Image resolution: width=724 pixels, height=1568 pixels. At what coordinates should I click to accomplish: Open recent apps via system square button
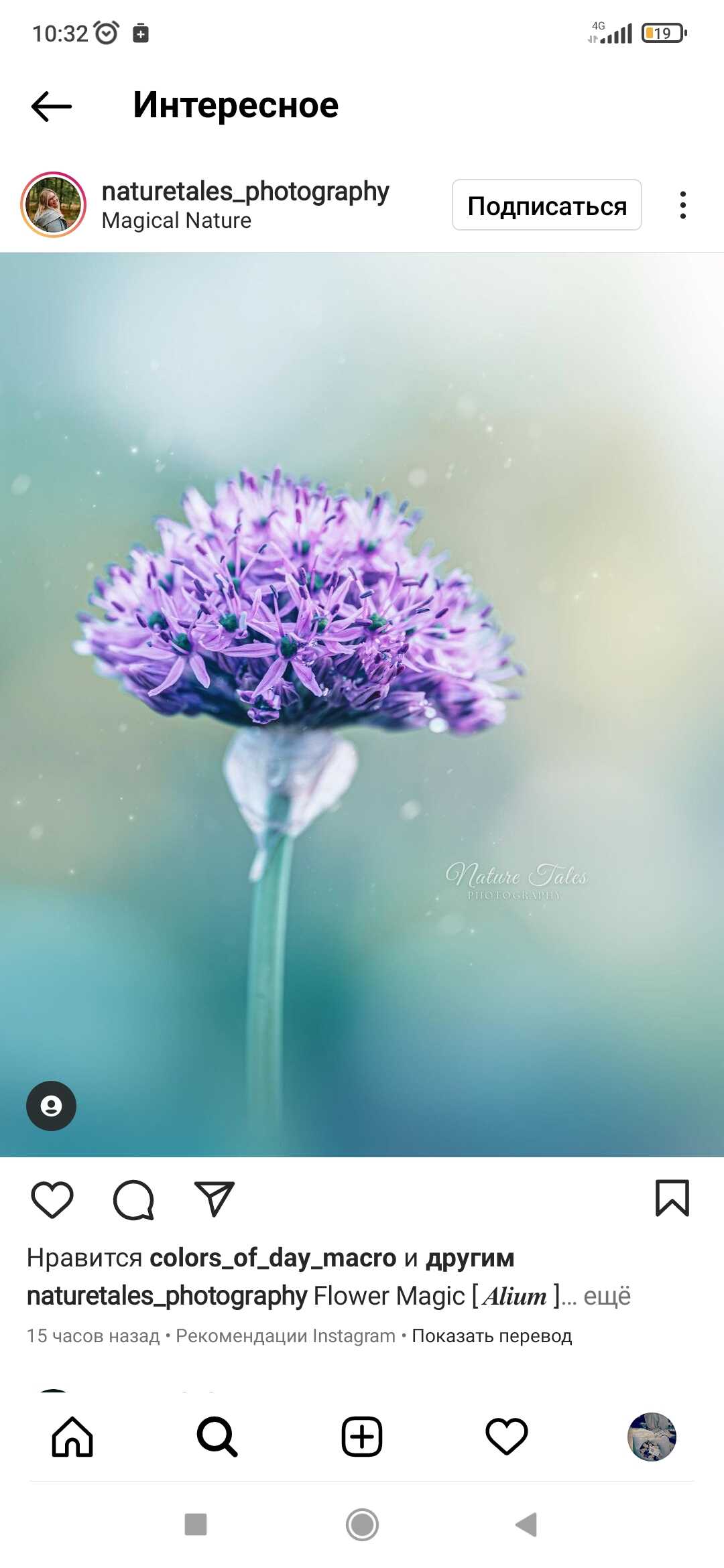196,1524
